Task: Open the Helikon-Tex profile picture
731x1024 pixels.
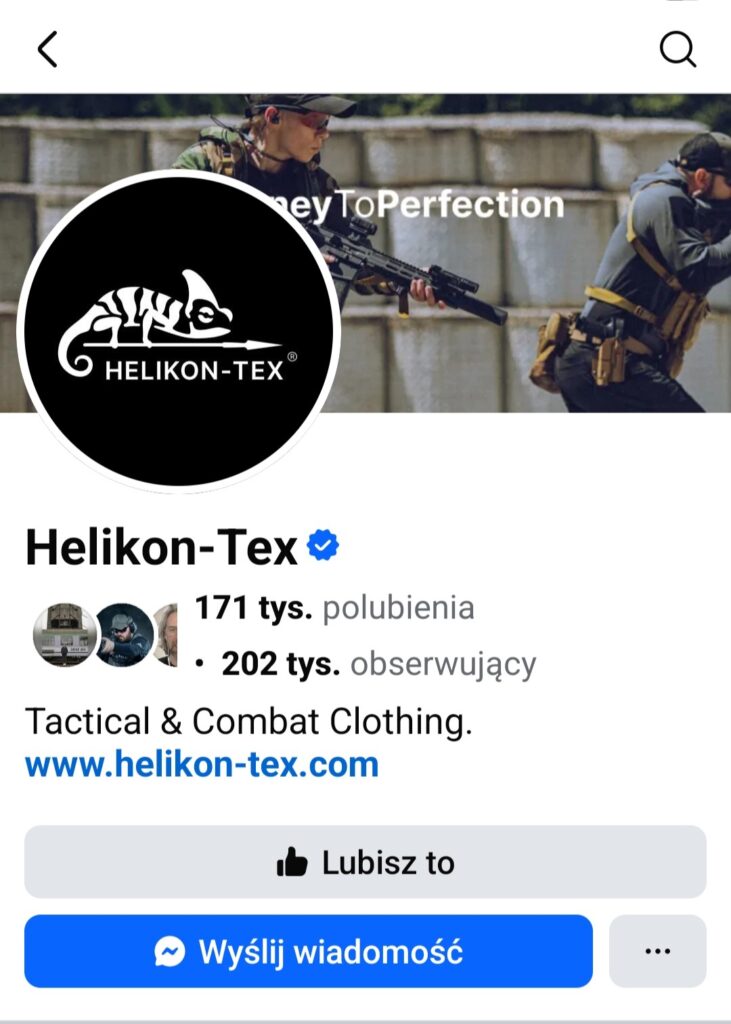Action: [x=179, y=331]
